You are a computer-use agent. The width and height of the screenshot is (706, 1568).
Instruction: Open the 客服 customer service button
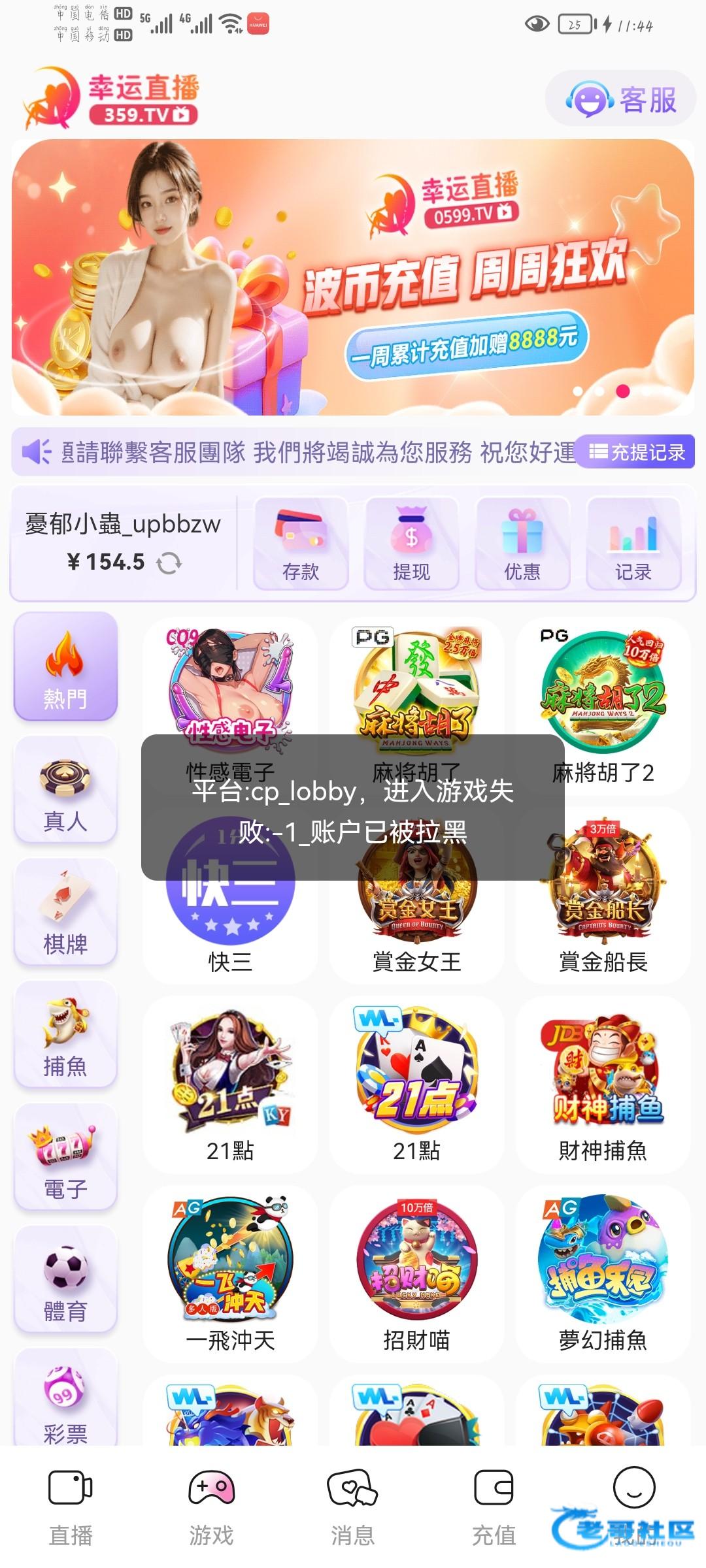pyautogui.click(x=620, y=100)
